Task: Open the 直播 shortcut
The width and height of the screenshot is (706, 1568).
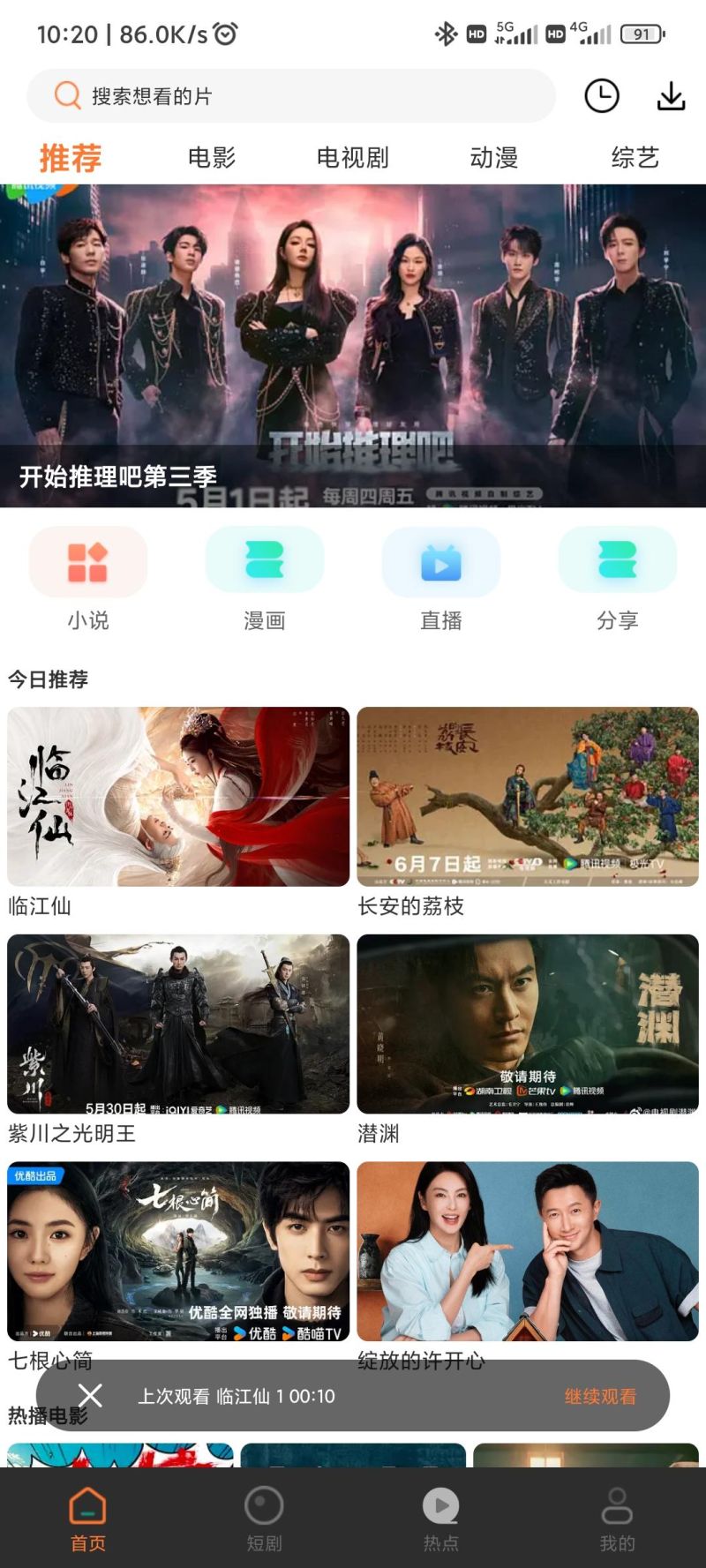Action: 441,577
